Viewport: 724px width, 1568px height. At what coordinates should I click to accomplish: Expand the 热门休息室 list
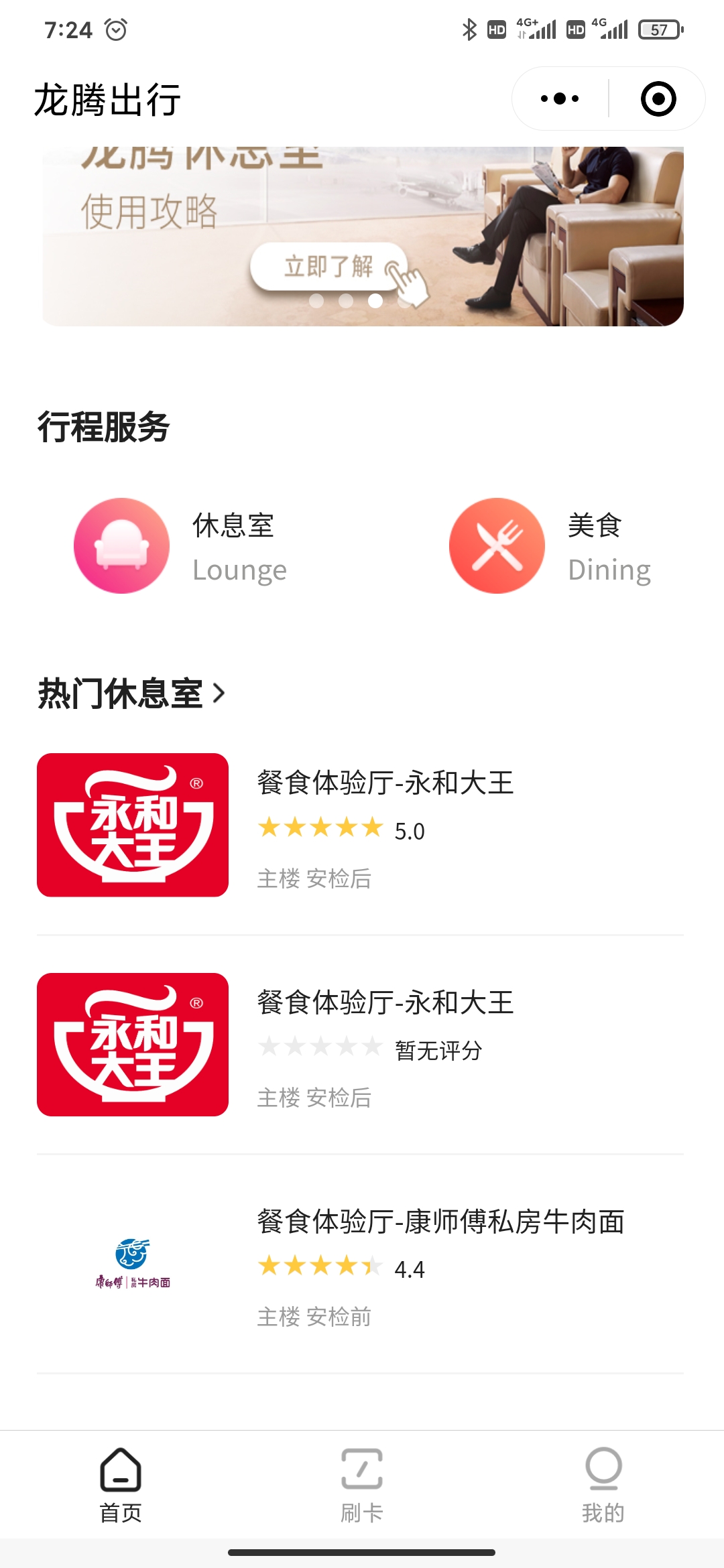pos(131,693)
